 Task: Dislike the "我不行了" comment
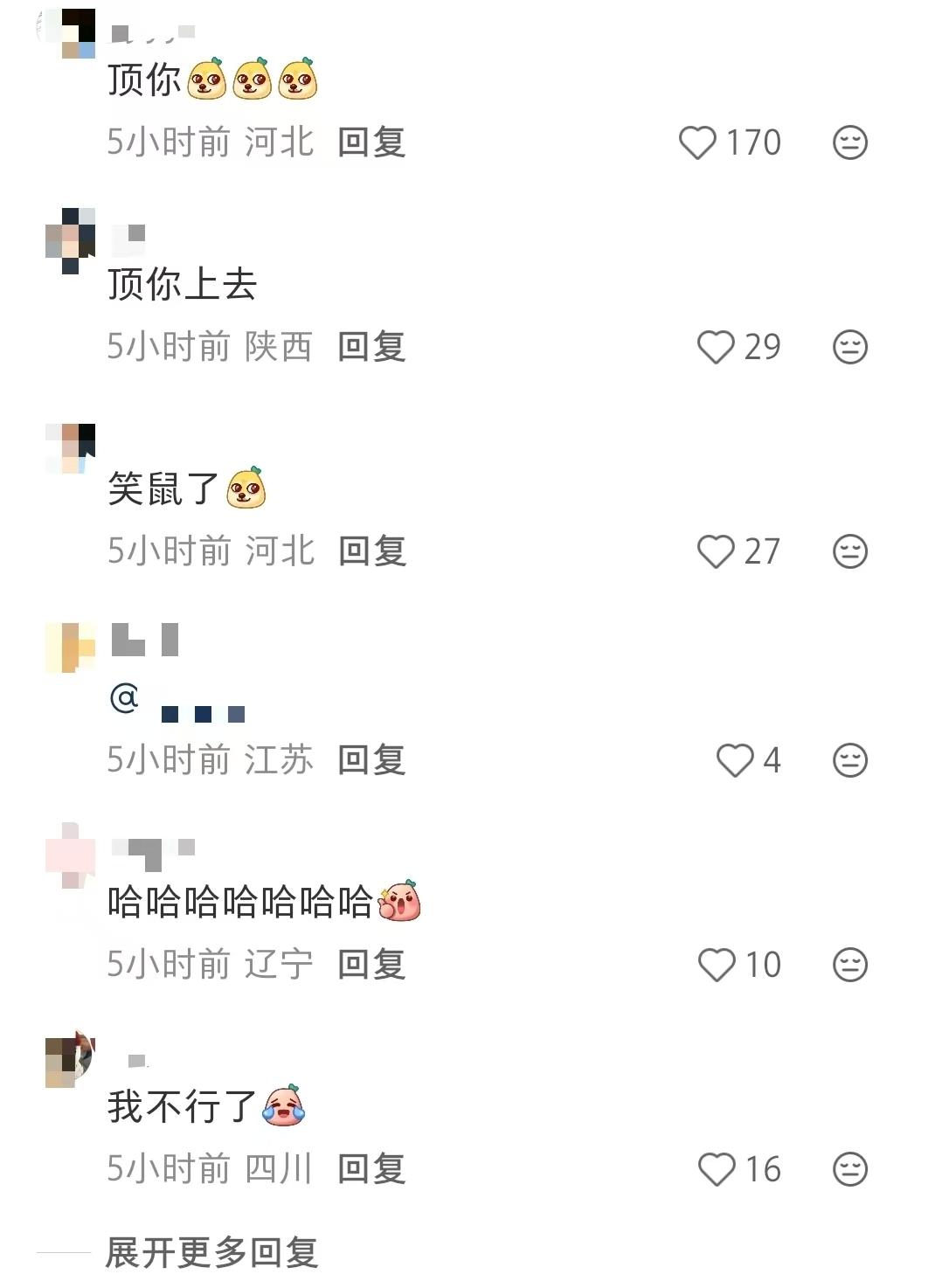[849, 1169]
